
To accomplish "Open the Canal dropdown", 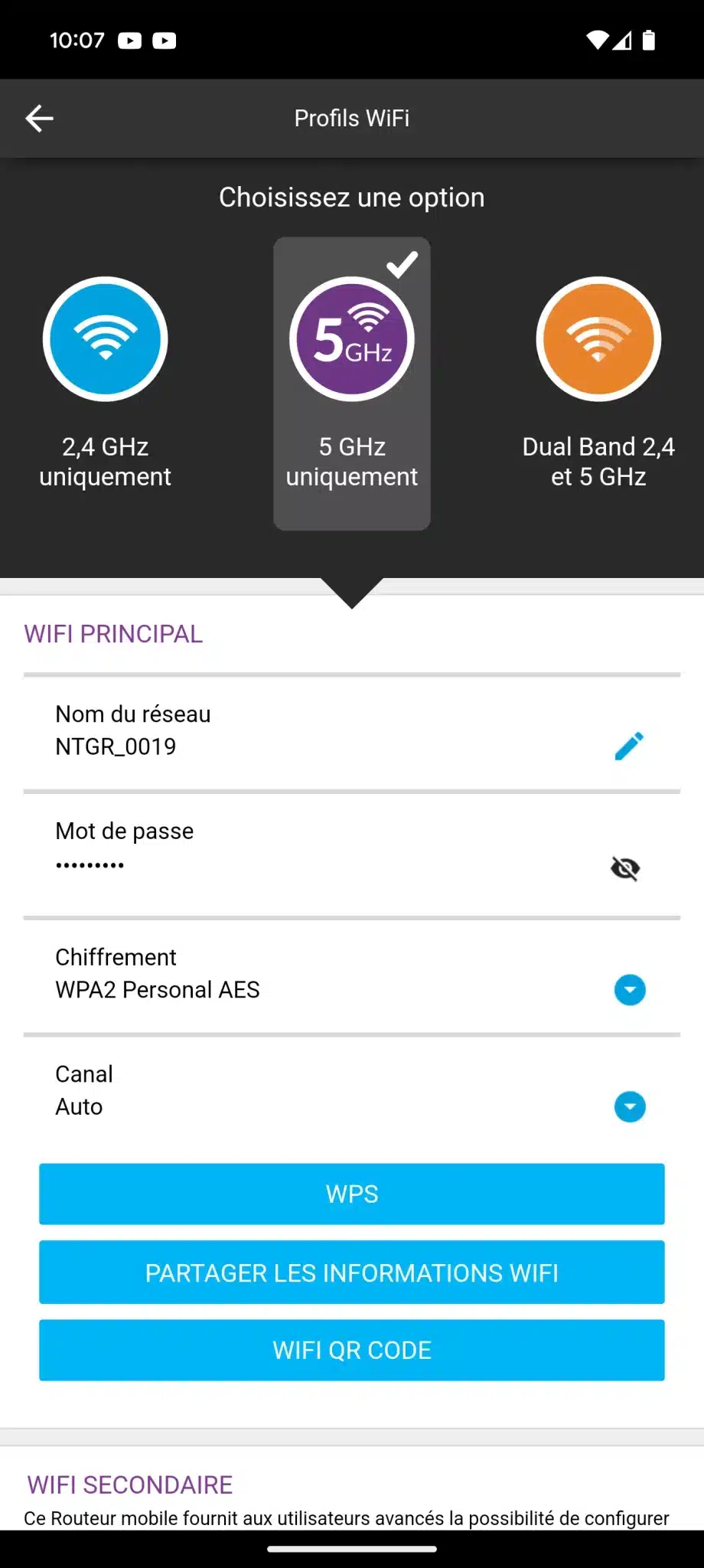I will click(x=630, y=1107).
